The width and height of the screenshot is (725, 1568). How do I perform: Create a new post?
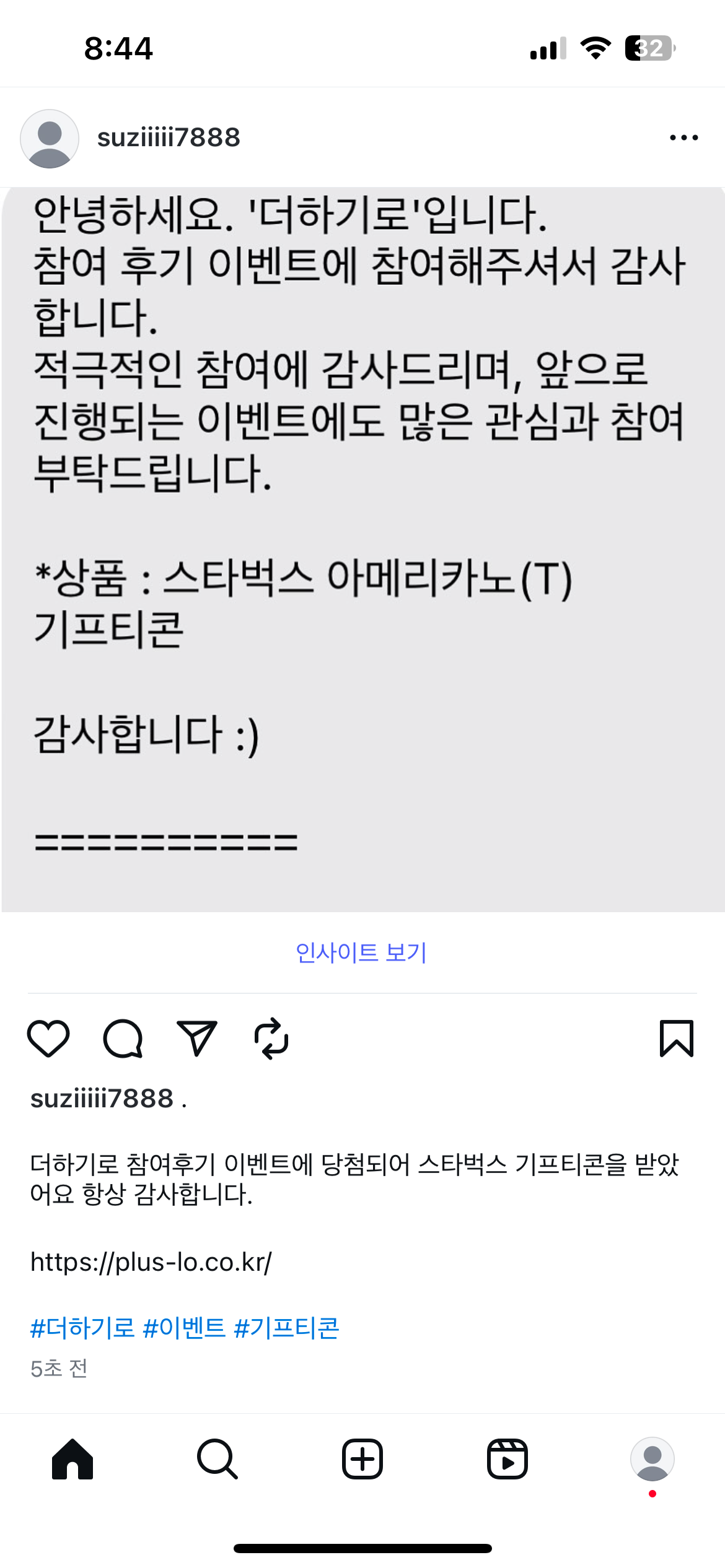(x=362, y=1459)
